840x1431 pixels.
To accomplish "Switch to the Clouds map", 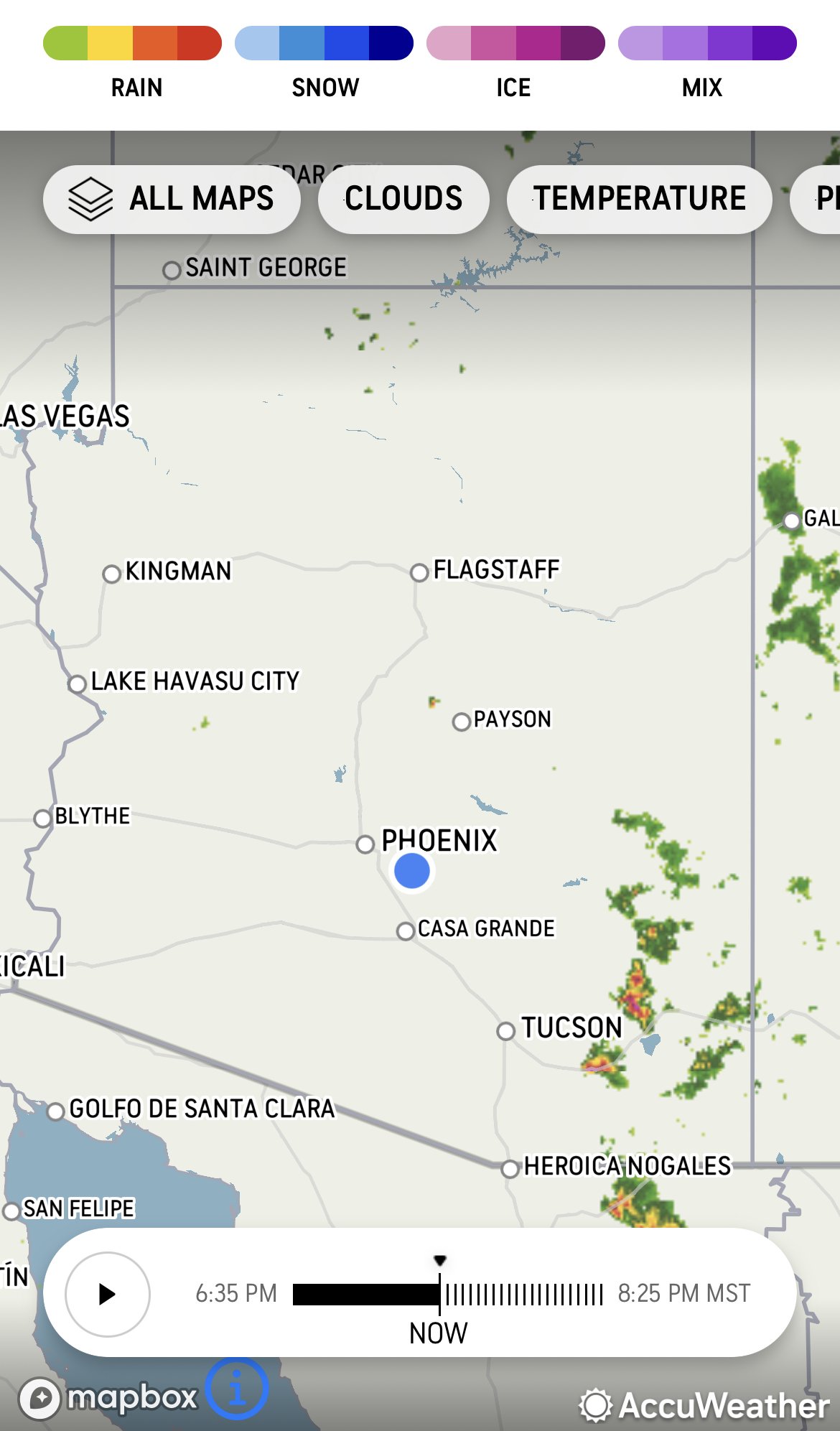I will [x=403, y=199].
